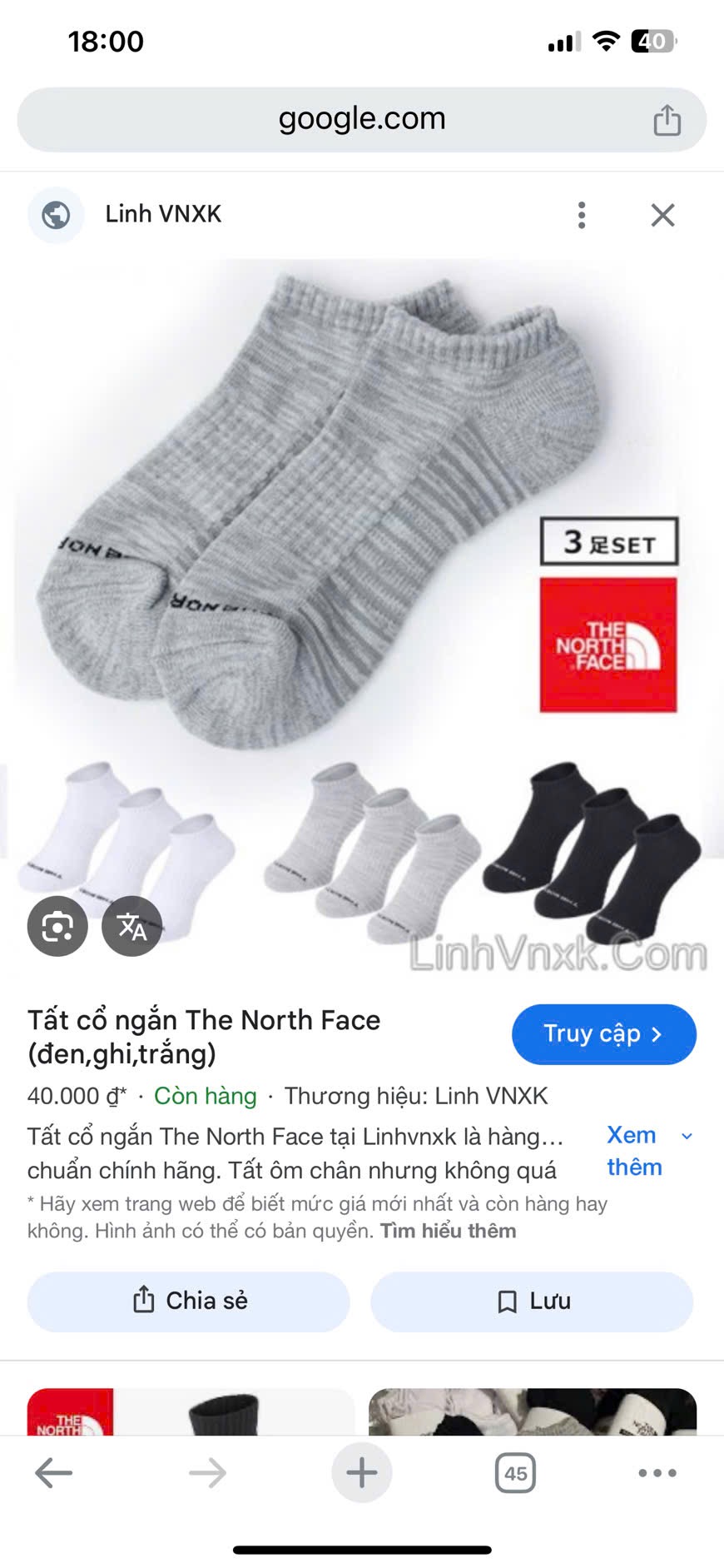The width and height of the screenshot is (724, 1568).
Task: Open the Tìm hiểu thêm link
Action: [448, 1231]
